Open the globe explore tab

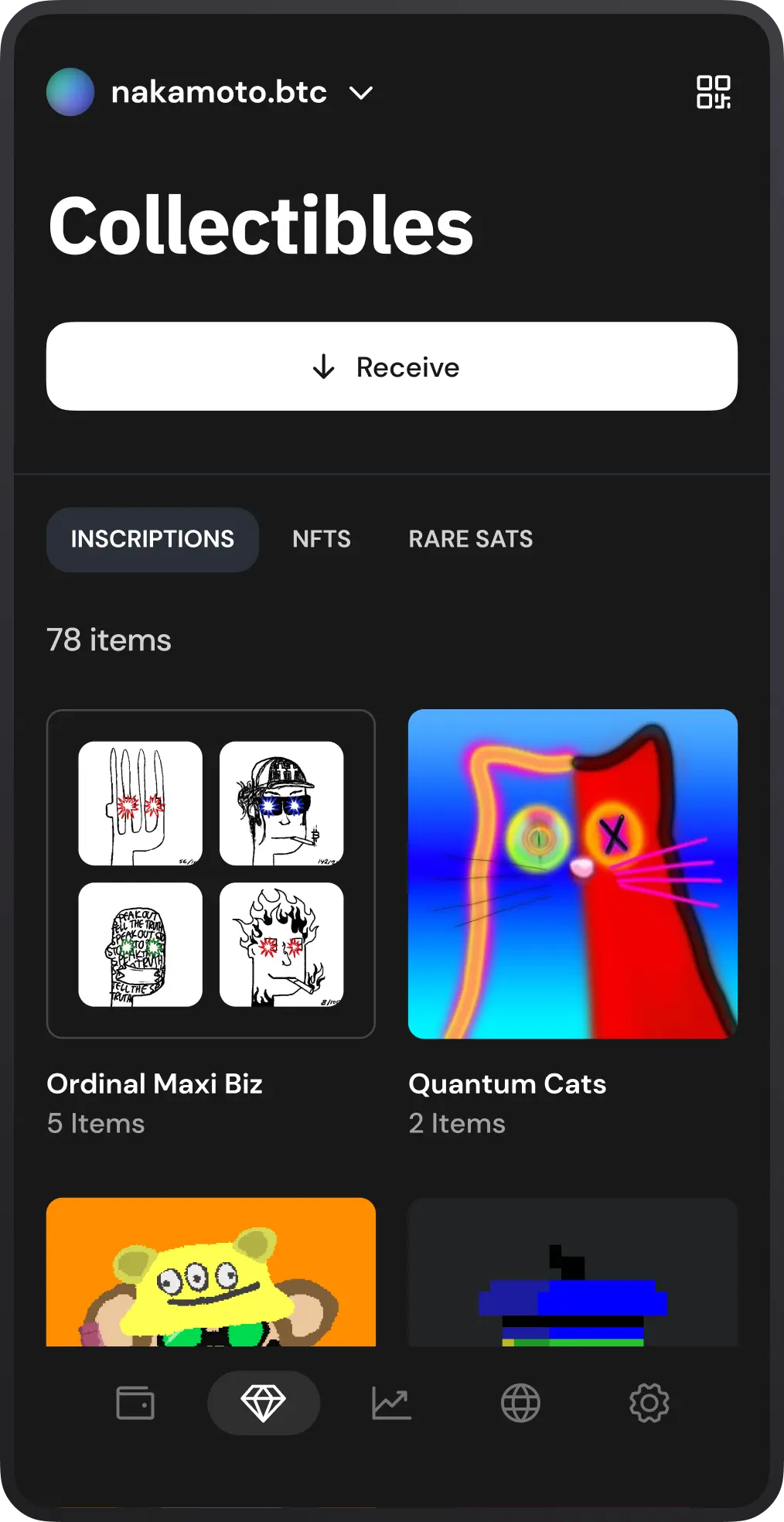520,1403
